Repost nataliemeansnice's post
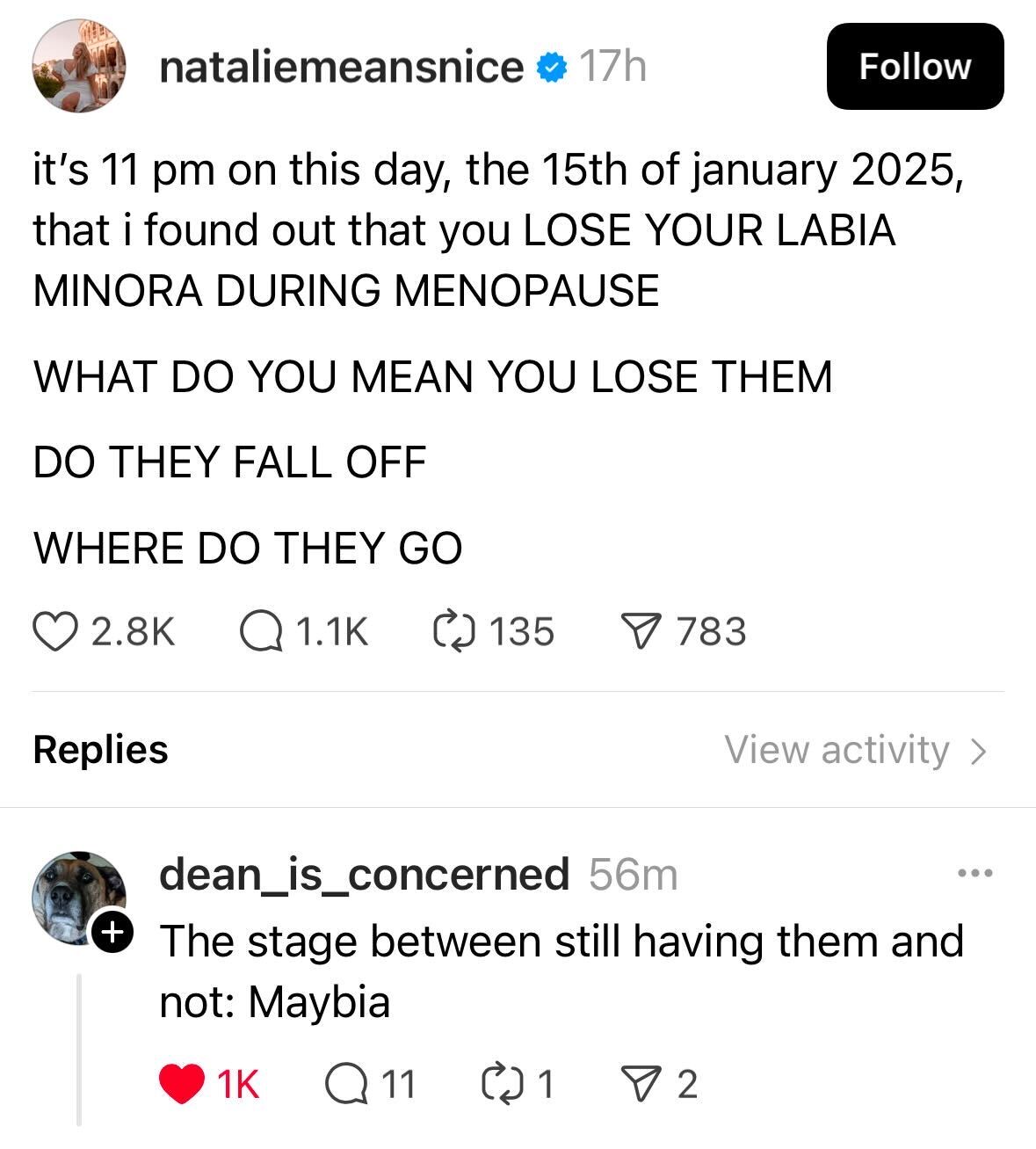 pos(454,632)
